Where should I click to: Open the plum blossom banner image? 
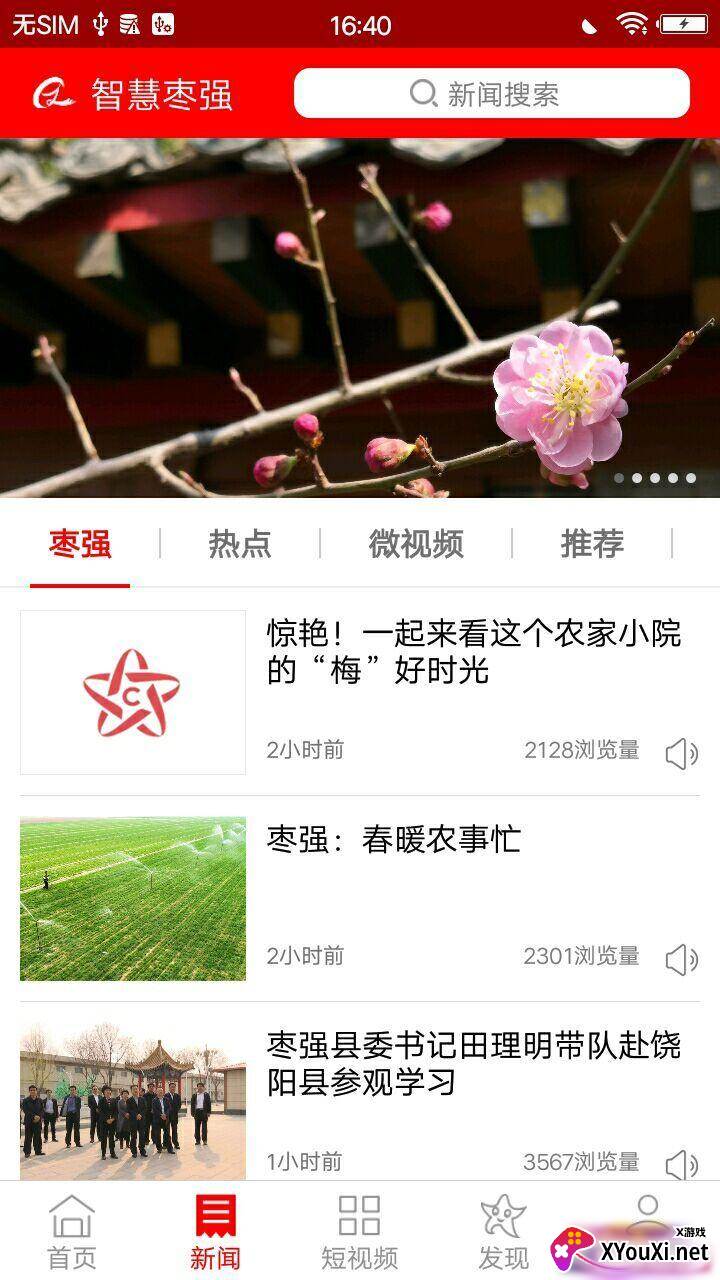click(360, 317)
